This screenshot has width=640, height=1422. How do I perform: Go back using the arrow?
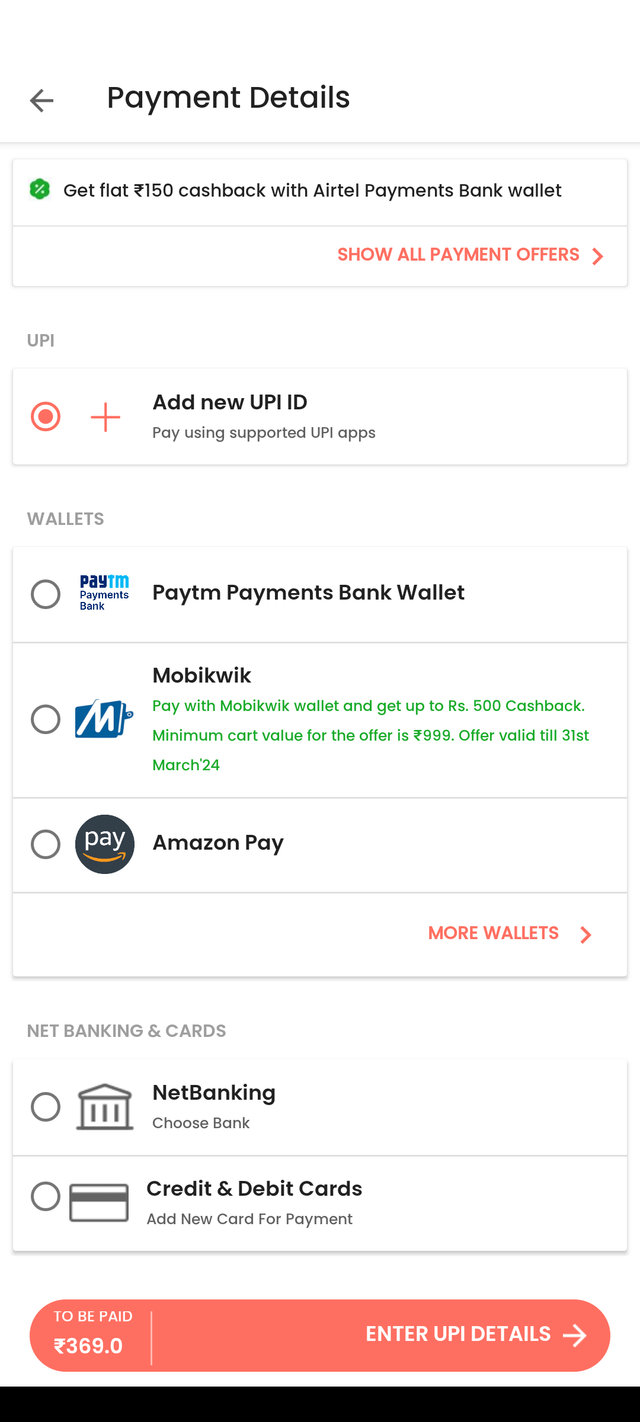[41, 100]
